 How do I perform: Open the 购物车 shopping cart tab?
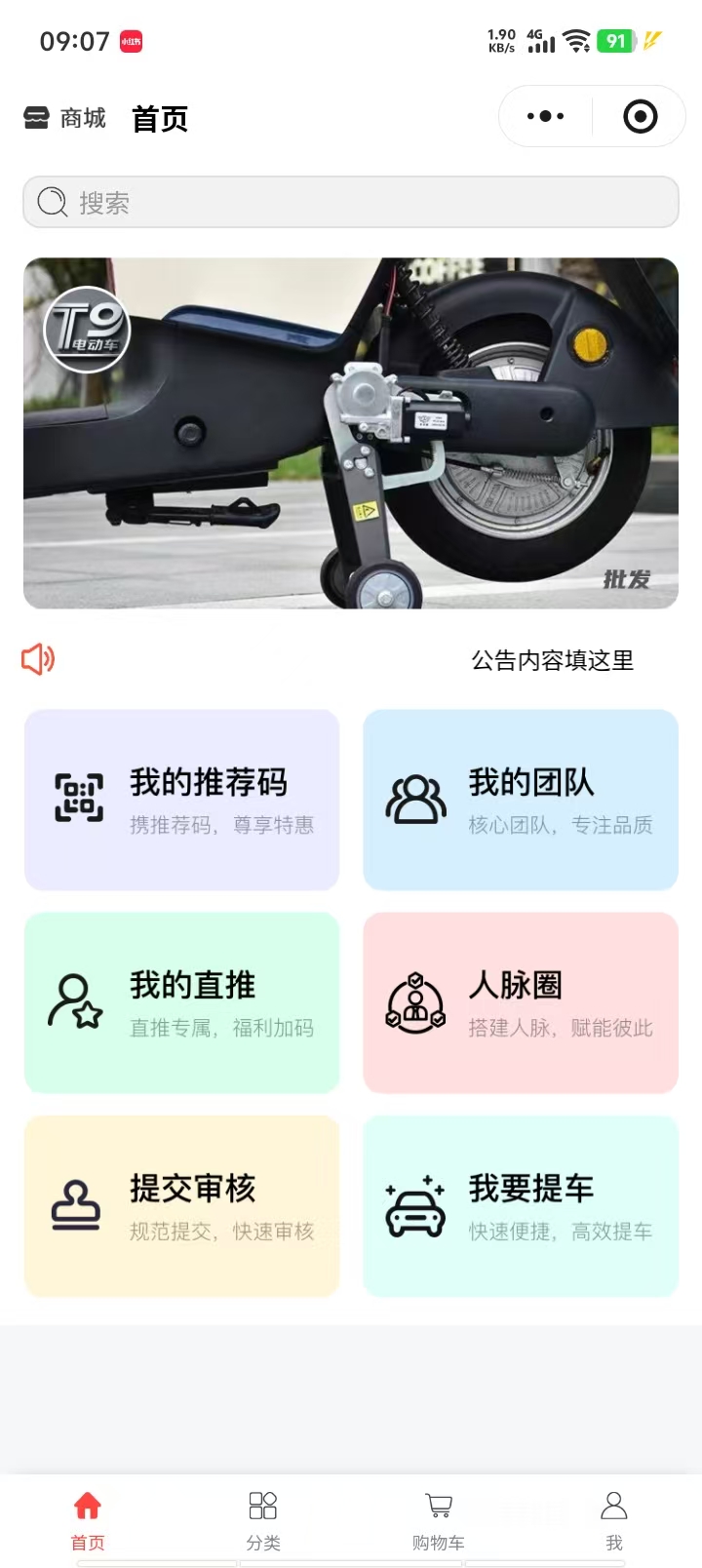(x=439, y=1519)
